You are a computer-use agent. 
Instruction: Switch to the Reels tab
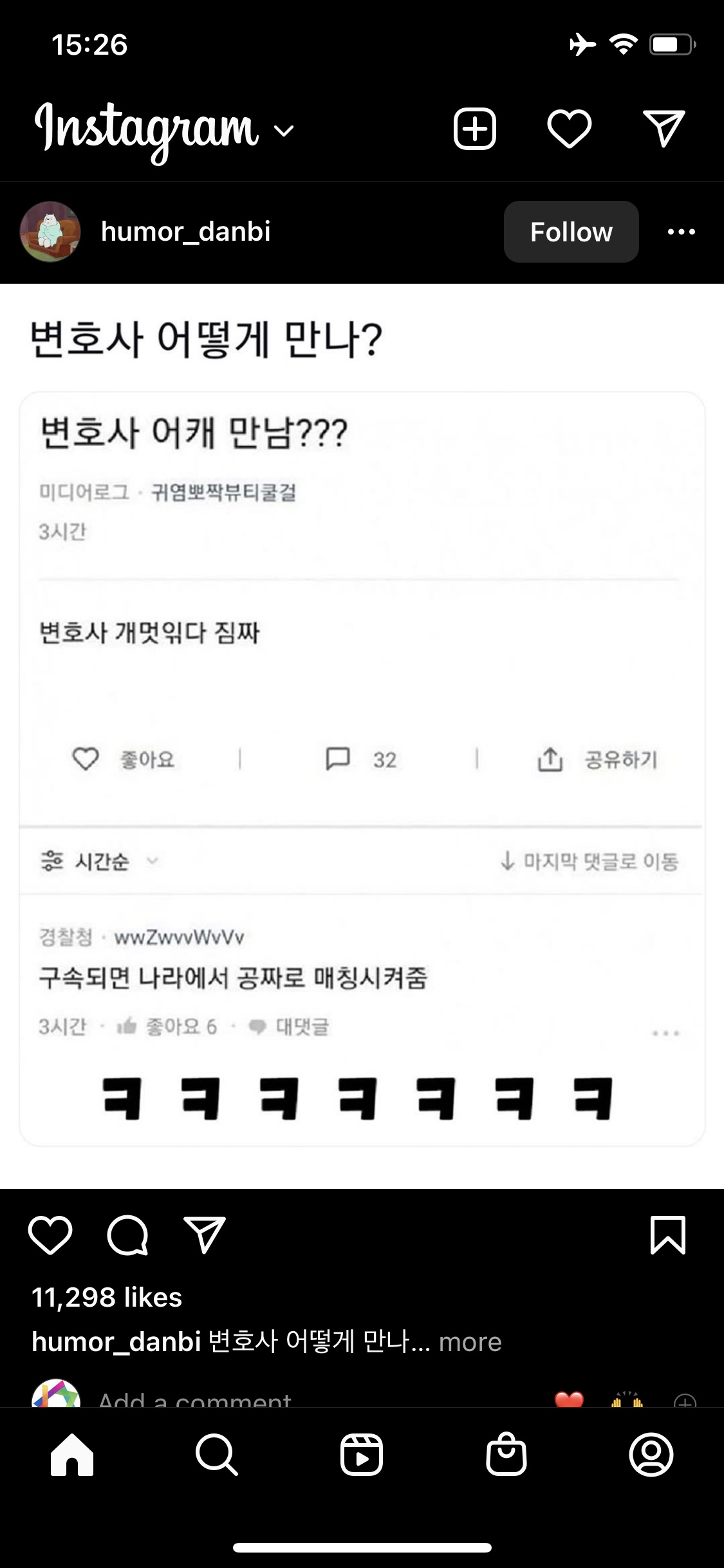coord(362,1455)
